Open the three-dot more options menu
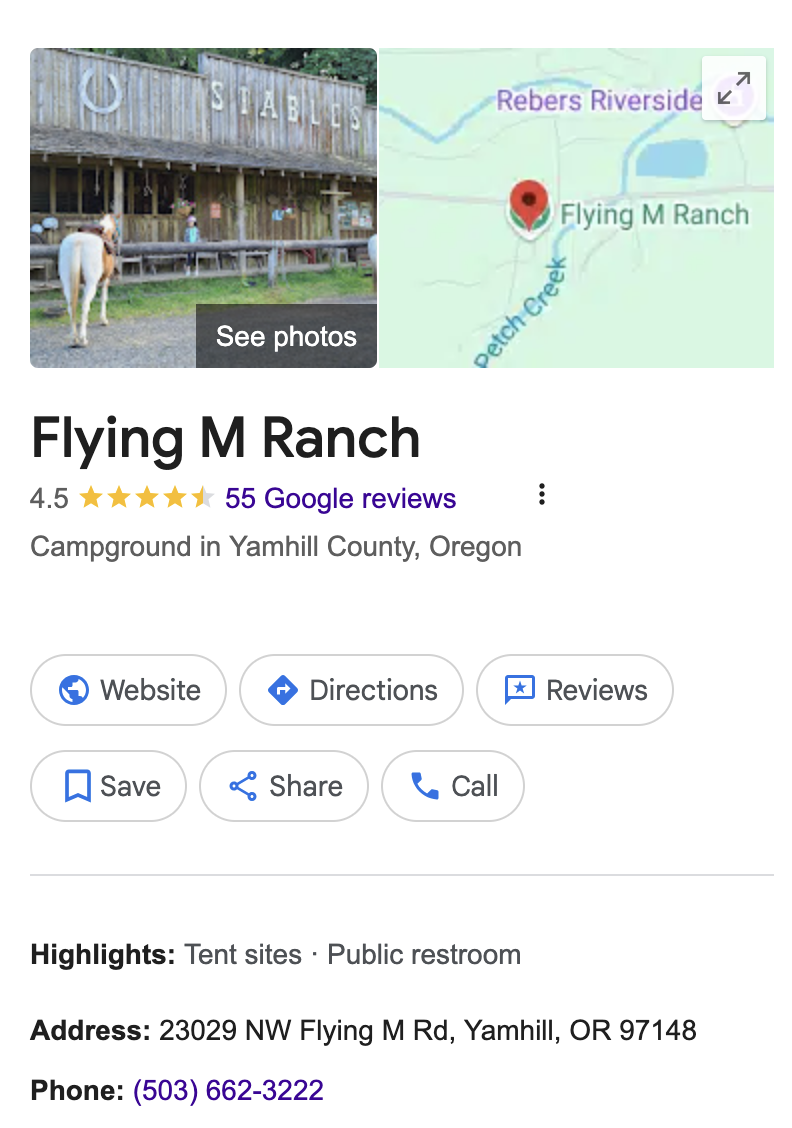The width and height of the screenshot is (792, 1128). (541, 494)
